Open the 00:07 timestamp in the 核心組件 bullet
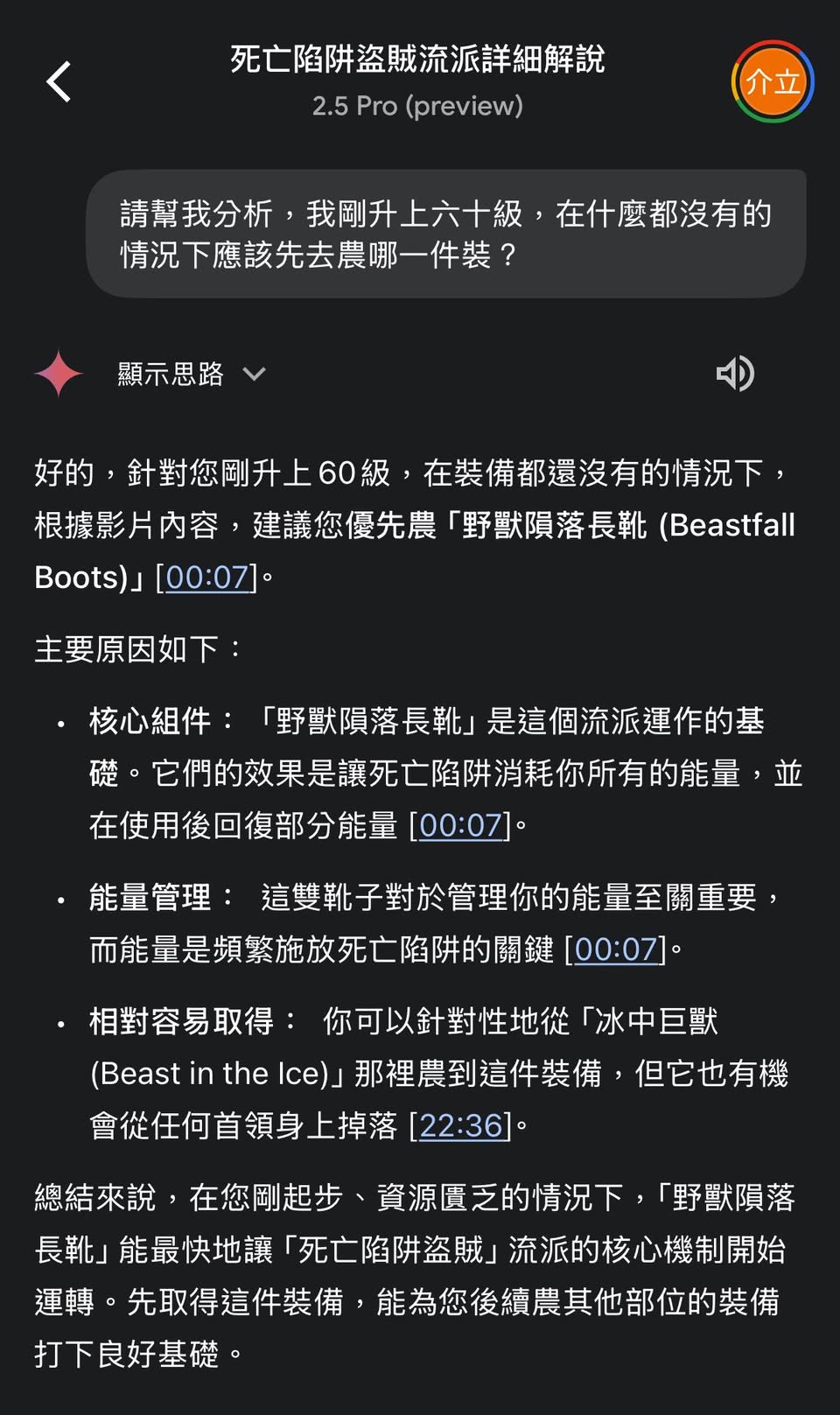 pyautogui.click(x=460, y=825)
